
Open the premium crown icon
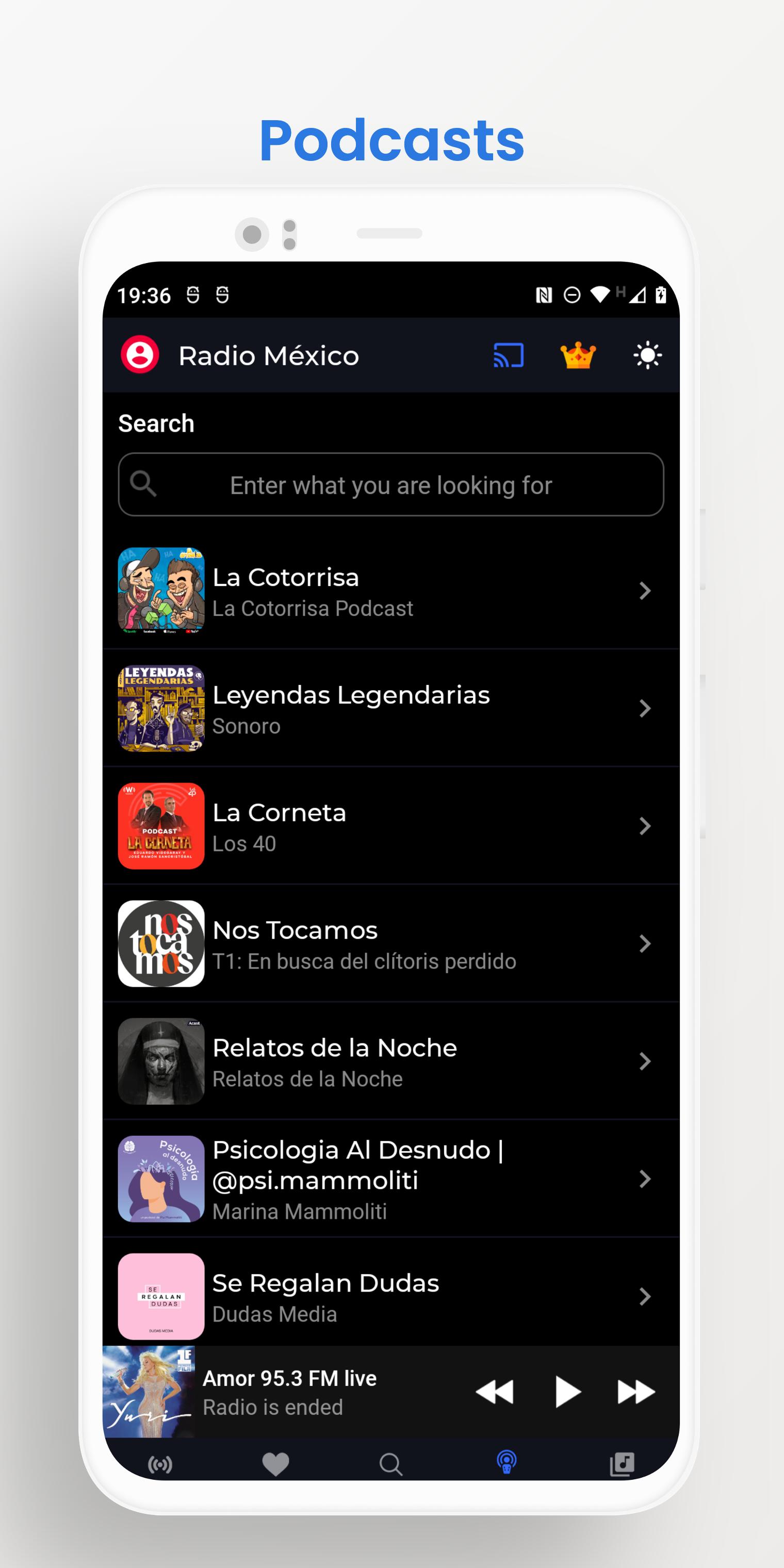tap(578, 355)
